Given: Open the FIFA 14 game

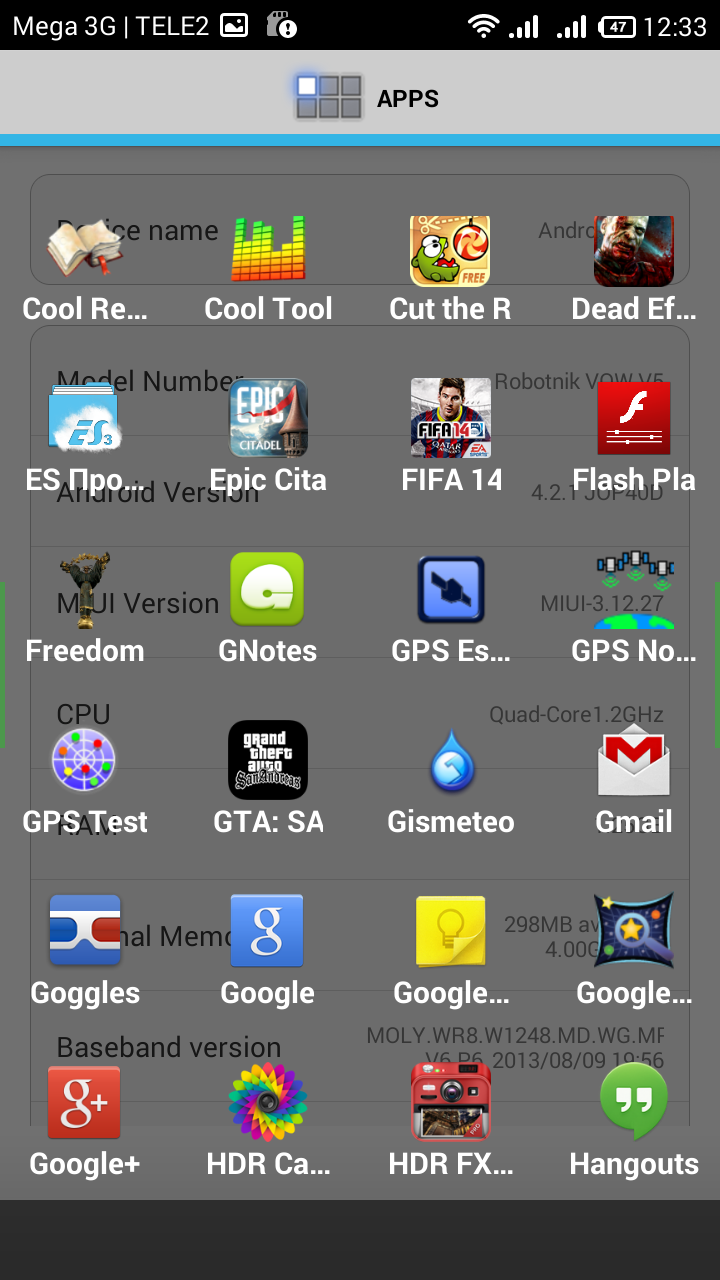Looking at the screenshot, I should (451, 418).
